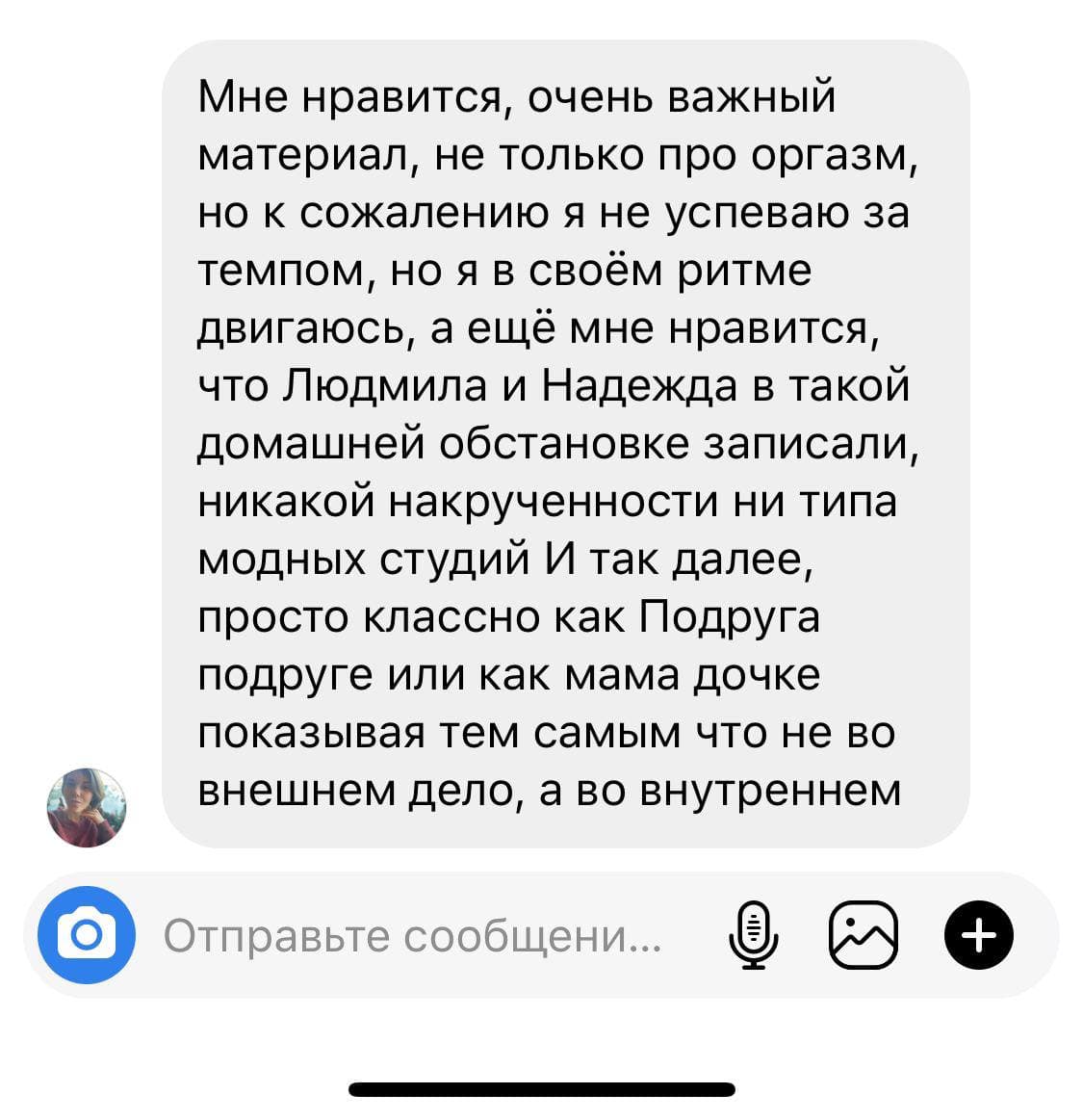This screenshot has height=1120, width=1083.
Task: Tap the message input field
Action: click(x=414, y=935)
